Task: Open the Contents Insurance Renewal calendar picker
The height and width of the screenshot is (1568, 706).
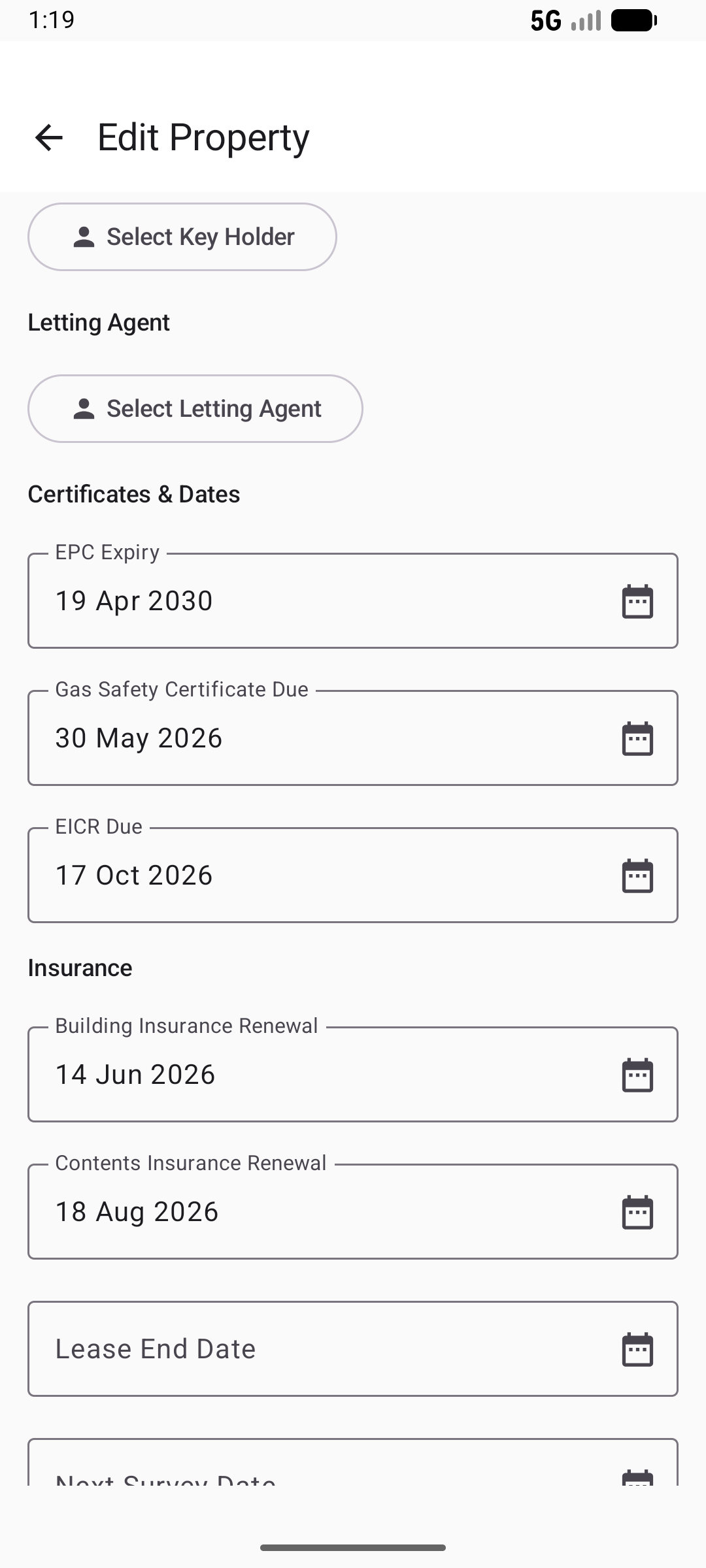Action: (637, 1211)
